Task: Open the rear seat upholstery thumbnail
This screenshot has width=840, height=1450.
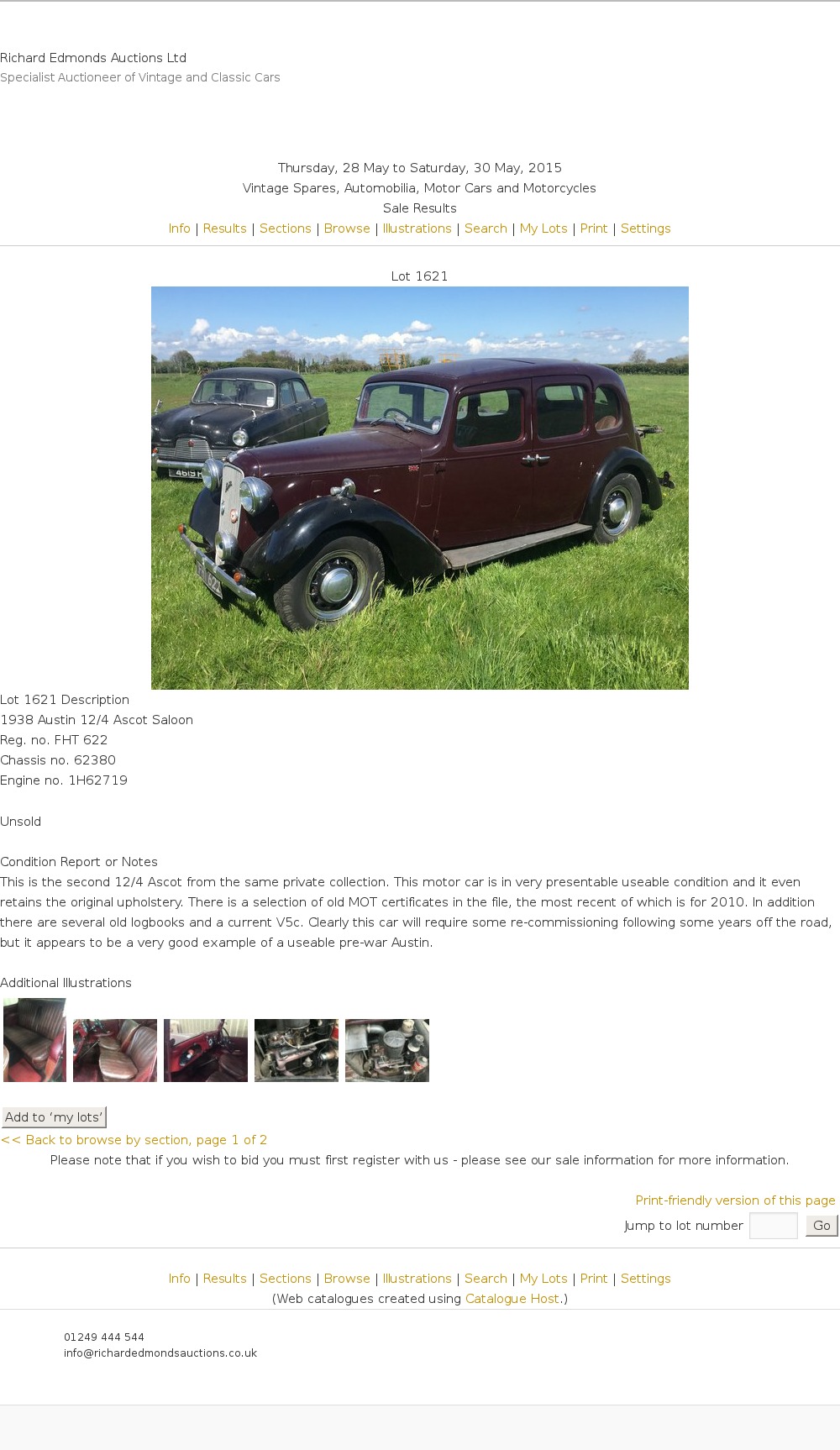Action: pyautogui.click(x=34, y=1039)
